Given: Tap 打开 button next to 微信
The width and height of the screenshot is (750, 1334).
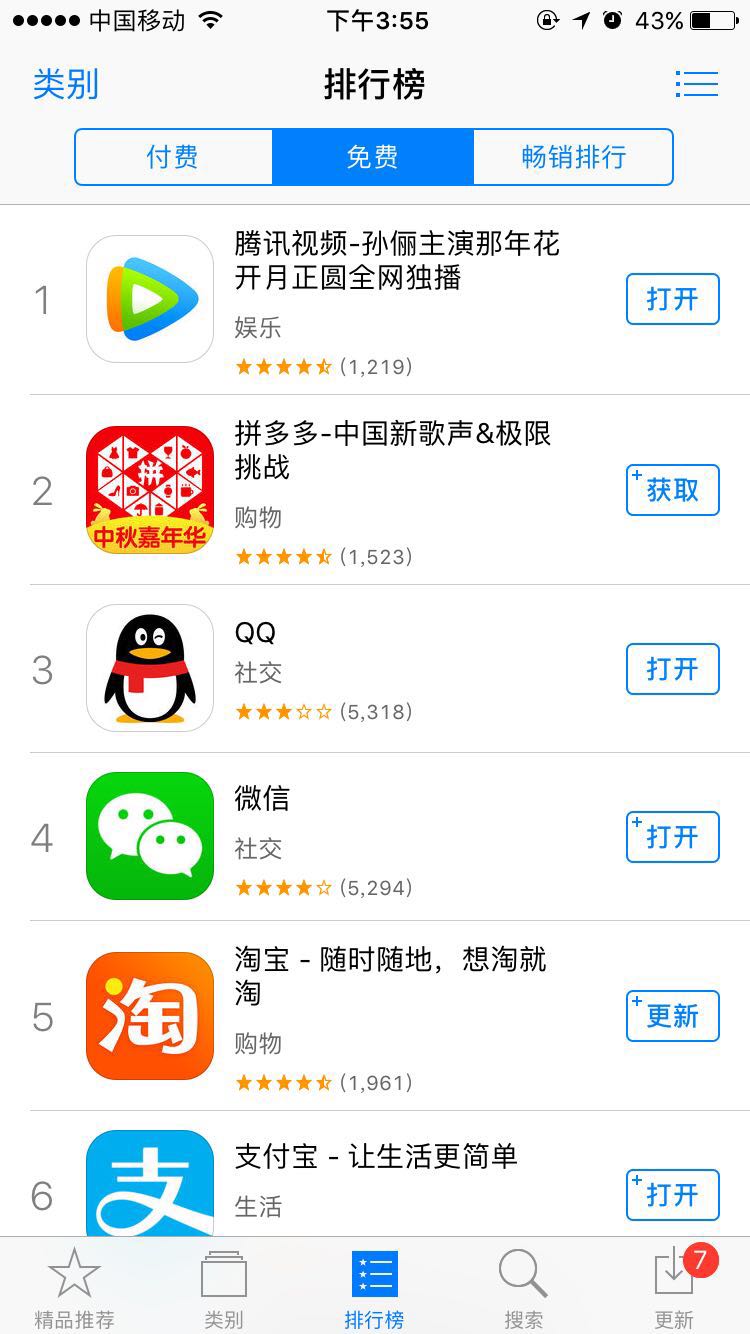Looking at the screenshot, I should pos(673,837).
